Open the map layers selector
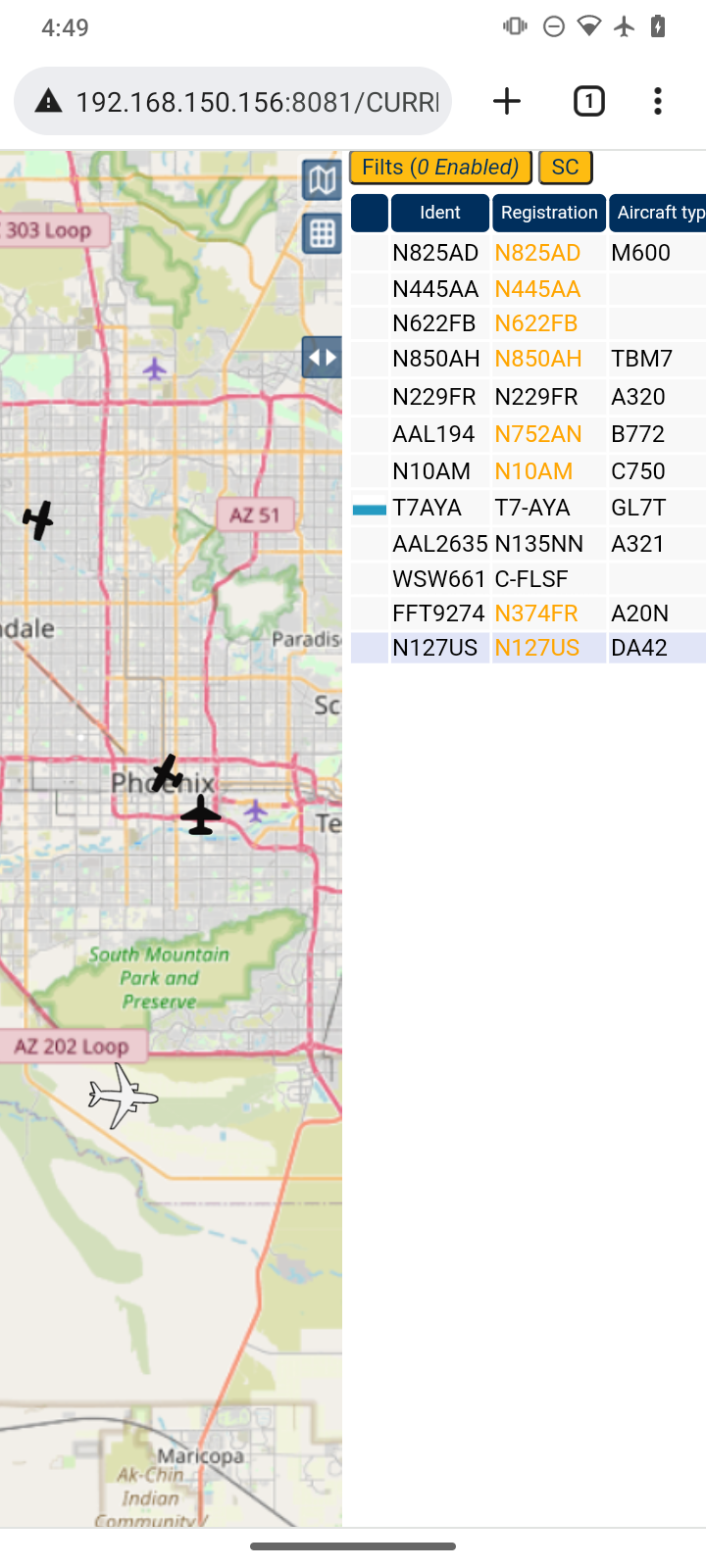 (x=322, y=180)
